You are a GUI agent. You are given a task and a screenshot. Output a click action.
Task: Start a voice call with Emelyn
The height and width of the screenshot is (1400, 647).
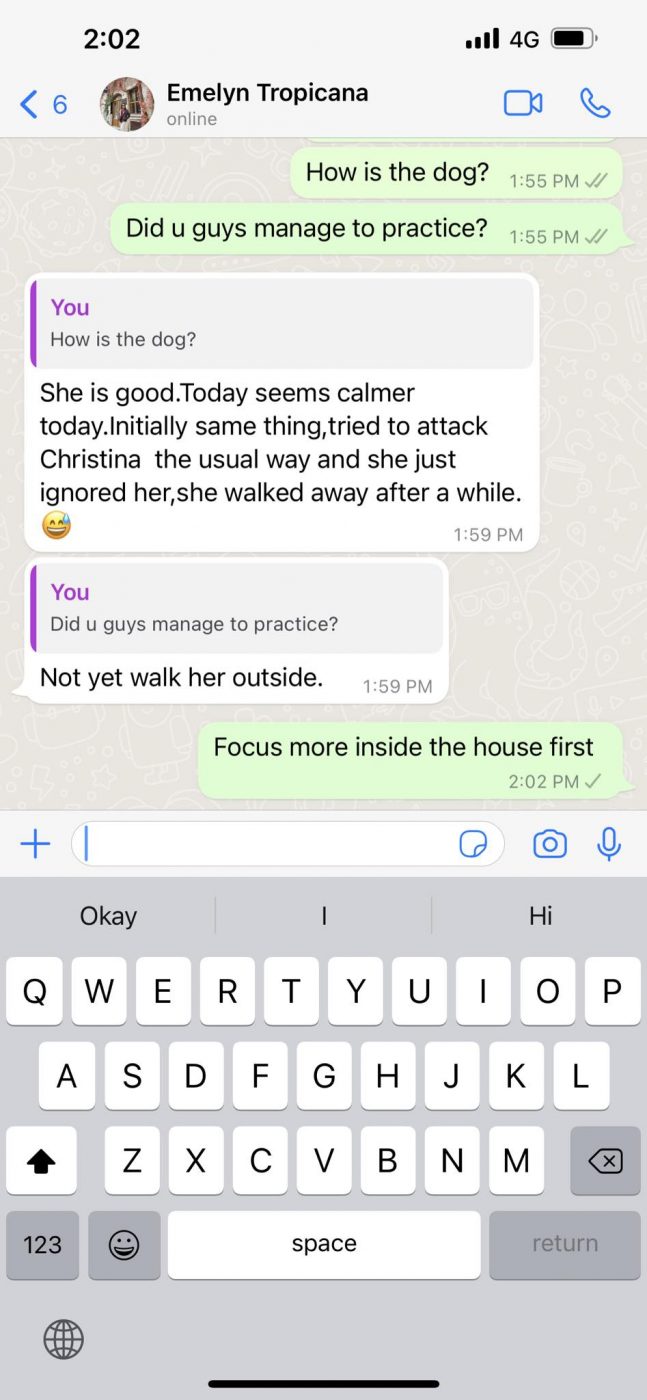[595, 103]
